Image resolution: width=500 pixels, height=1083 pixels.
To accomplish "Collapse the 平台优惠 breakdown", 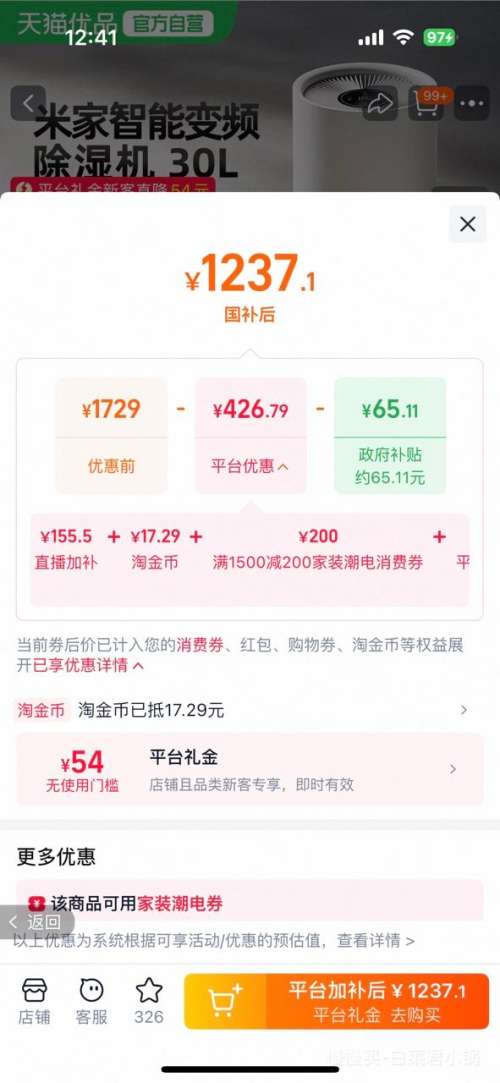I will [x=250, y=466].
